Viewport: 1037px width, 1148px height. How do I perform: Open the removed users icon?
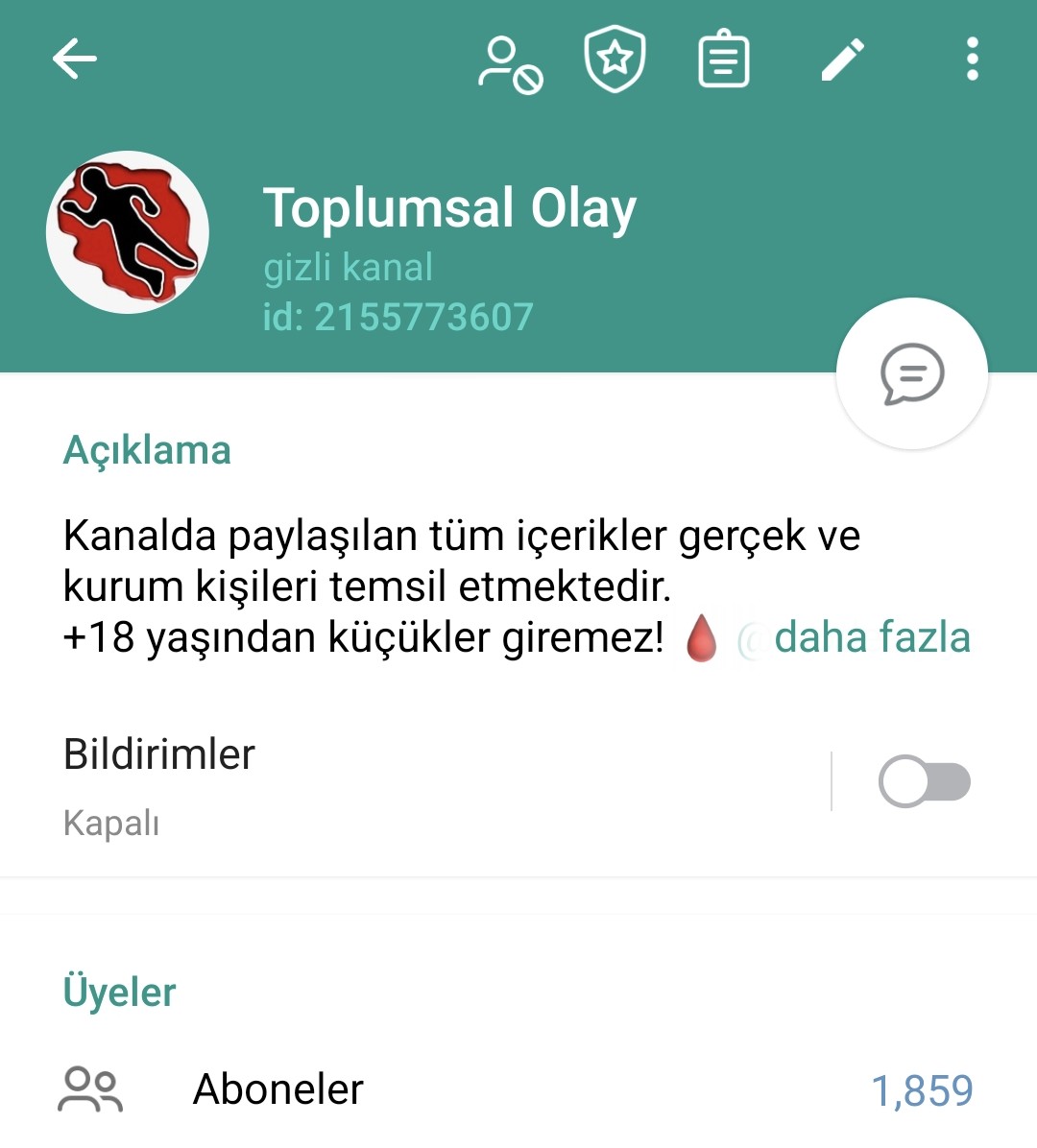point(510,63)
